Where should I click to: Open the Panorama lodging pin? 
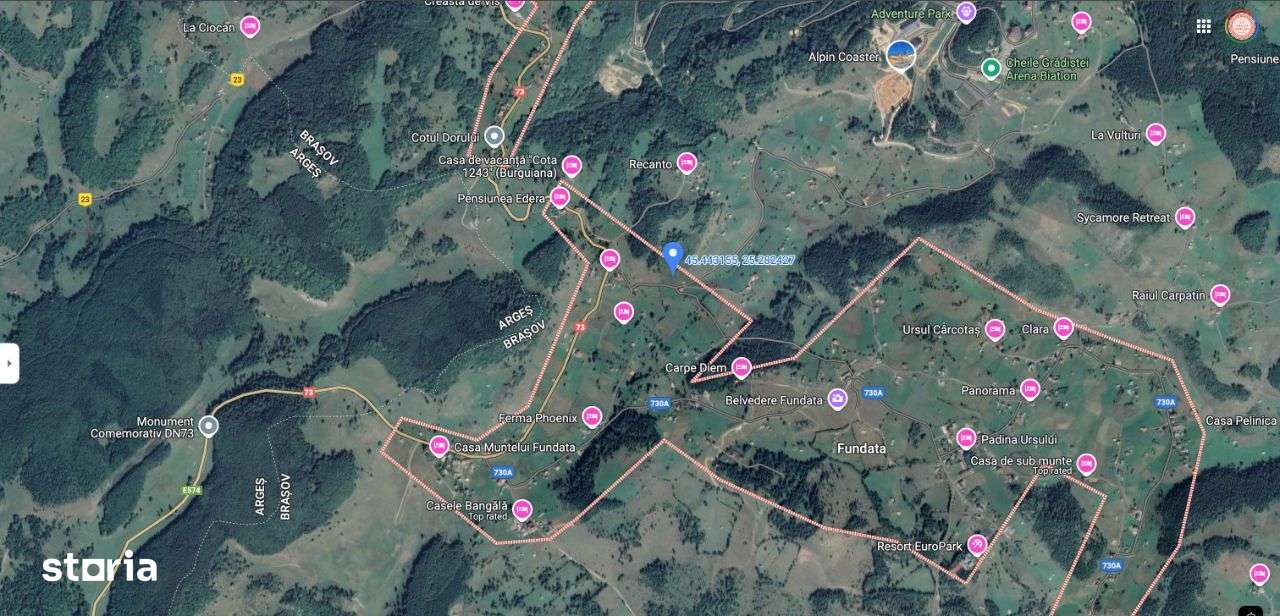[1030, 389]
